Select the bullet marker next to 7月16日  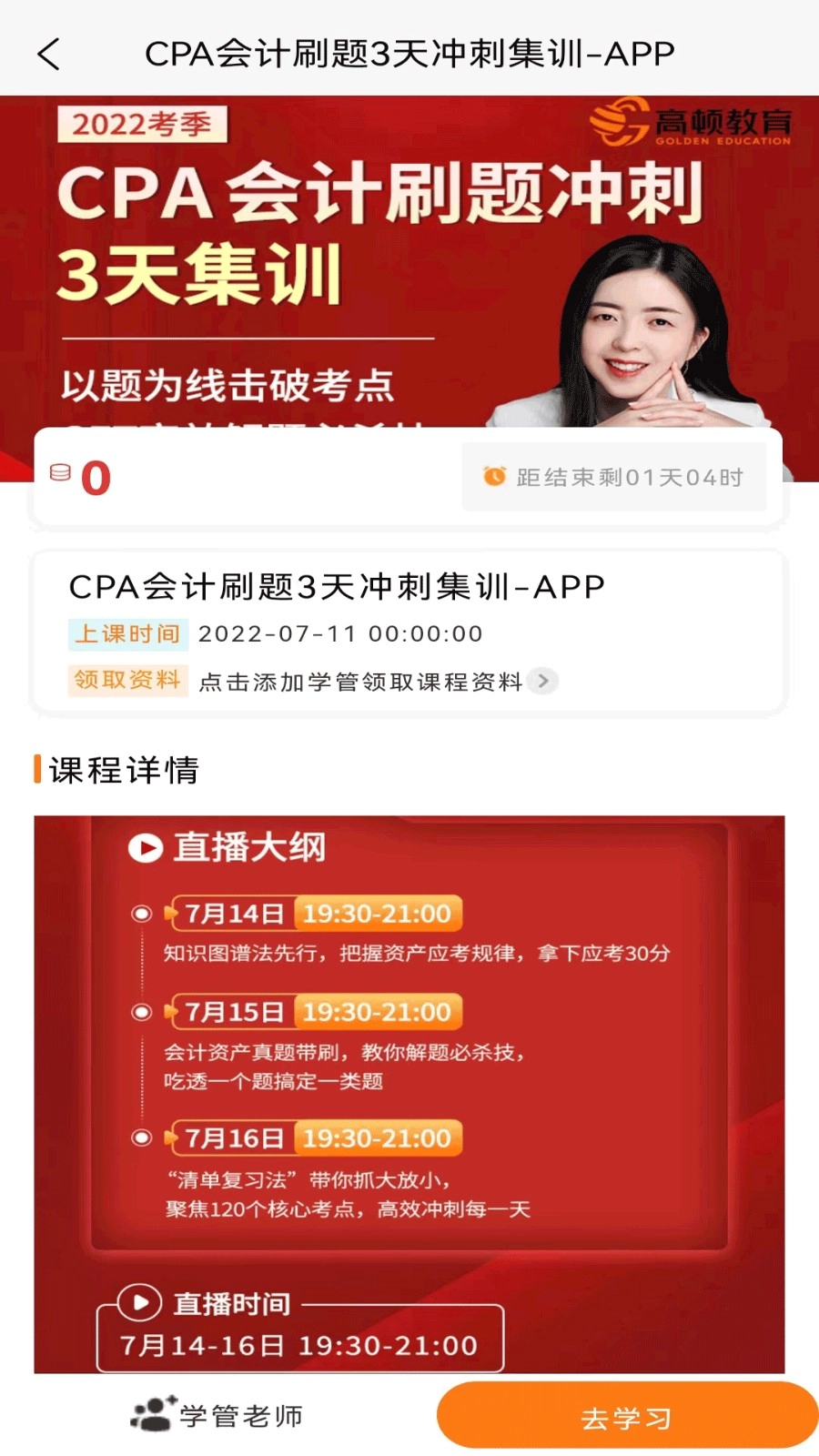coord(141,1138)
